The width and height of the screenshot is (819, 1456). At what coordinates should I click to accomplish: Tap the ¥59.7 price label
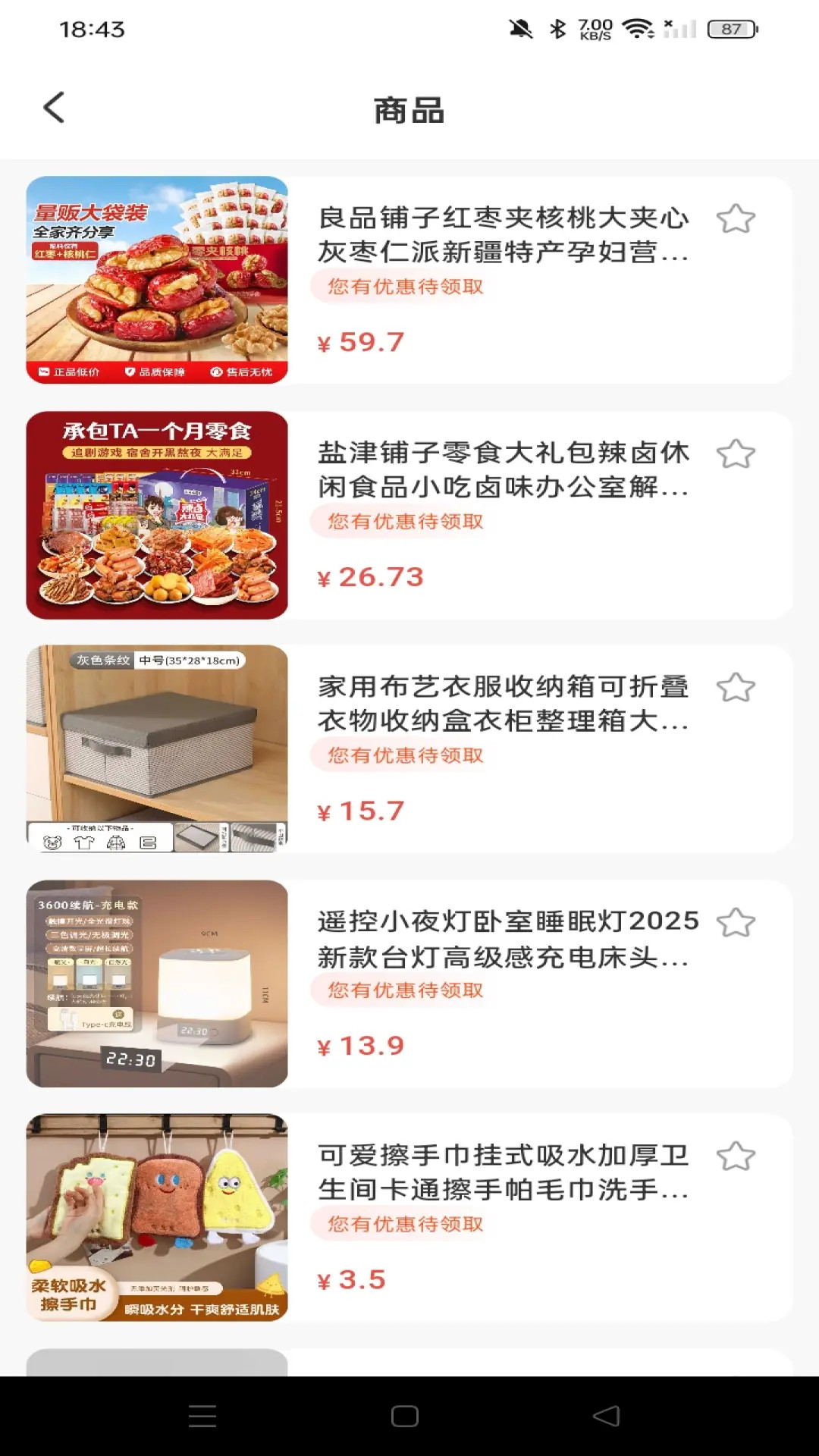point(361,340)
